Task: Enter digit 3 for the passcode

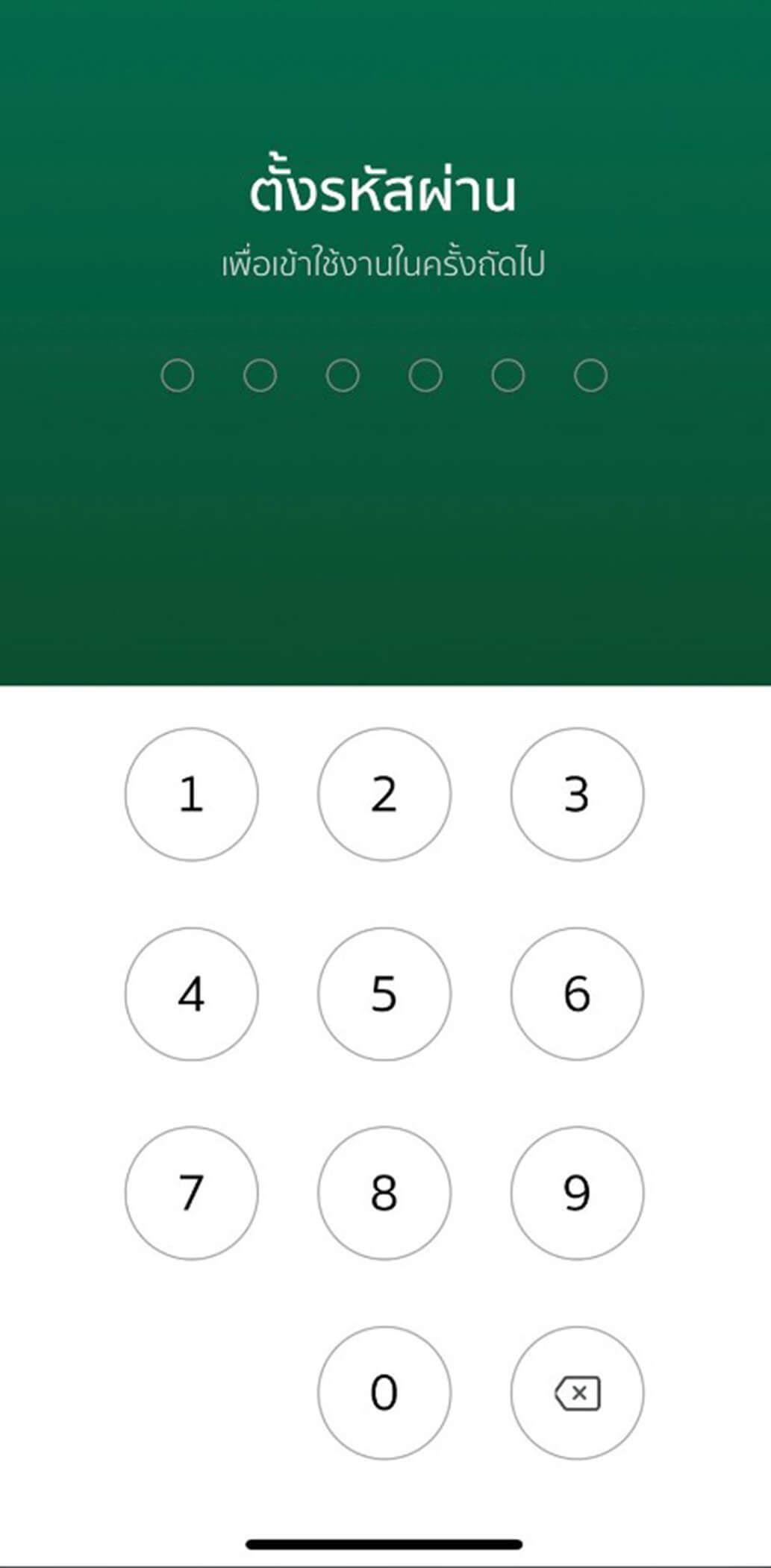Action: point(576,794)
